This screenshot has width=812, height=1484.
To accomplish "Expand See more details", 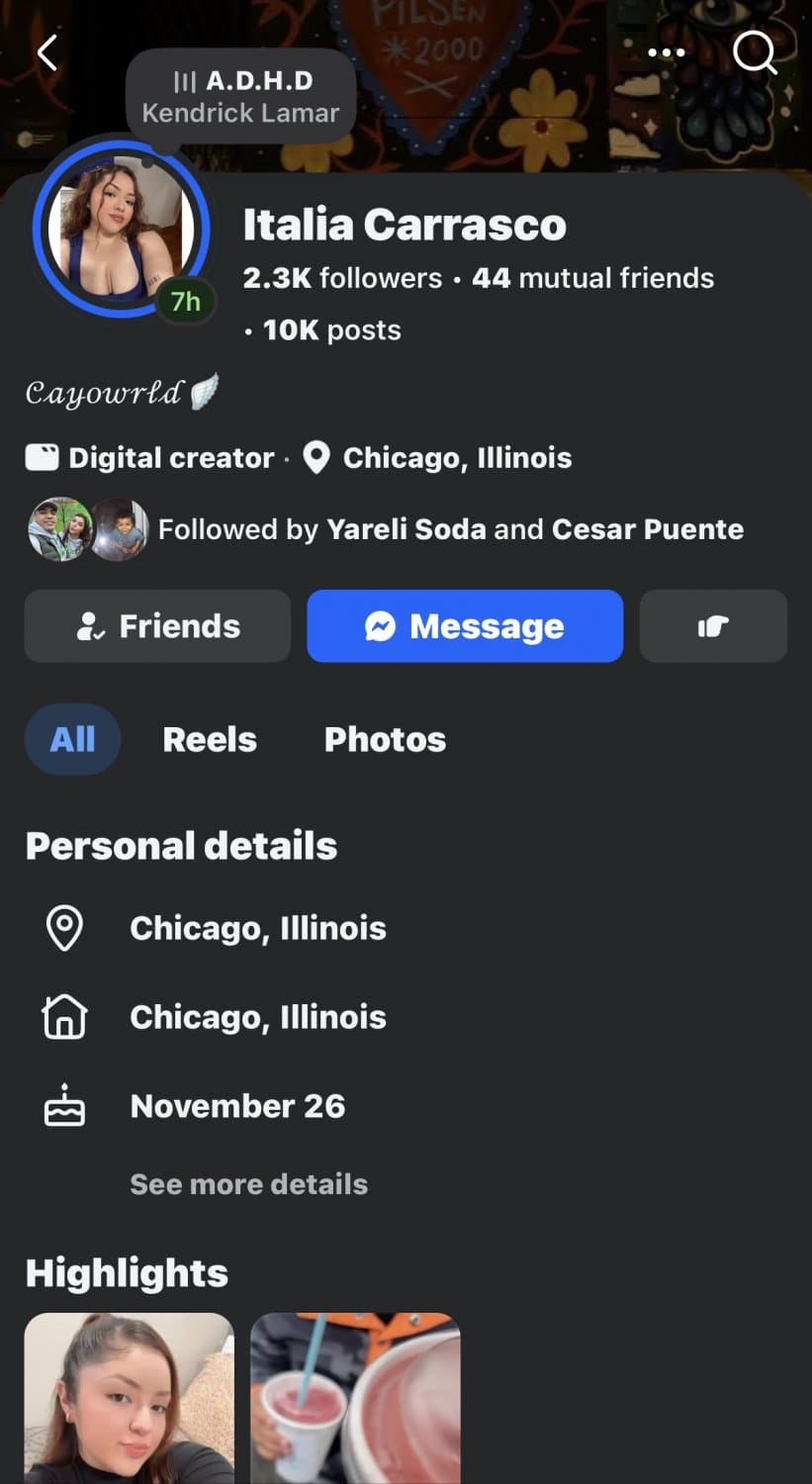I will tap(248, 1183).
